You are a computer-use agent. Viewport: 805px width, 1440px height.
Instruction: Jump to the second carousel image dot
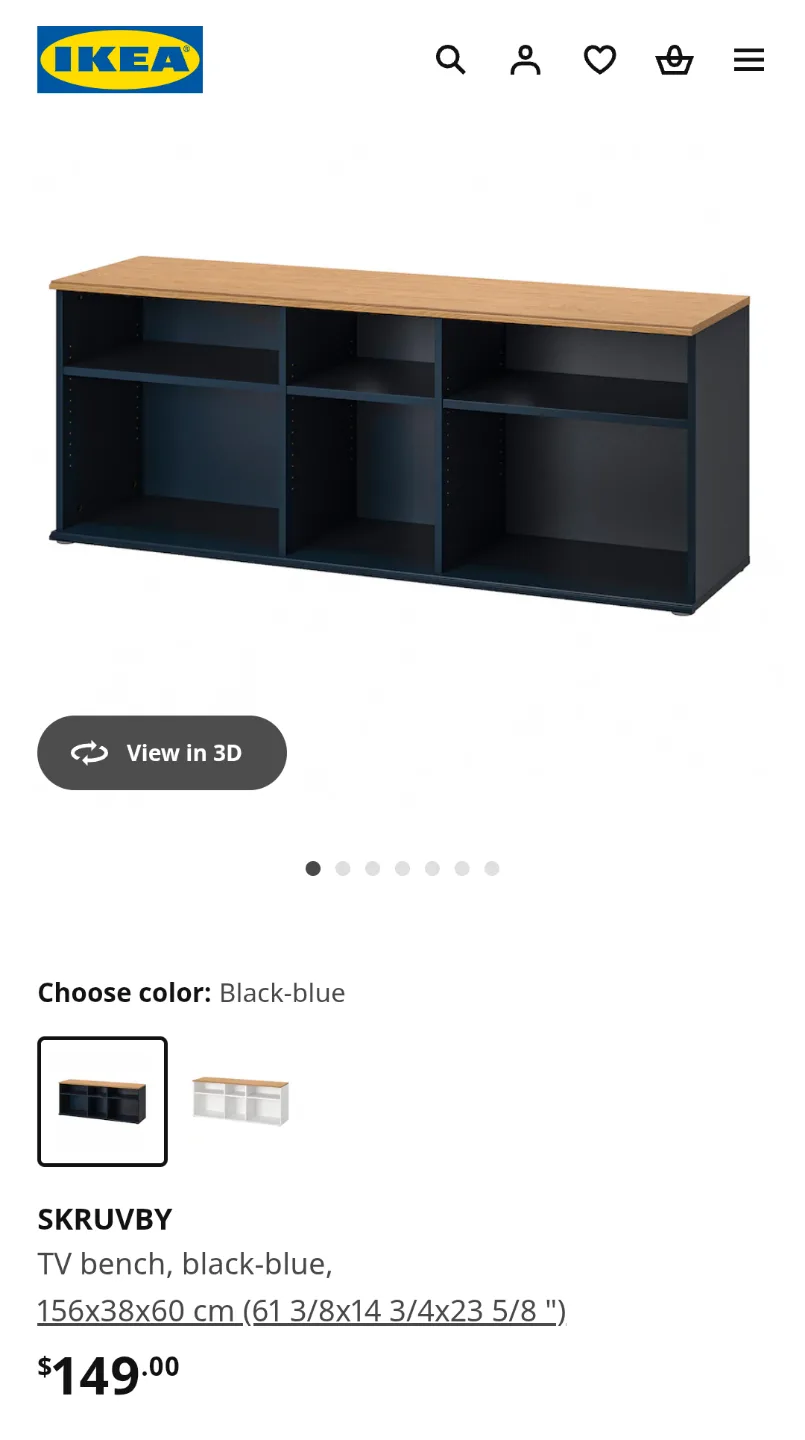(343, 868)
